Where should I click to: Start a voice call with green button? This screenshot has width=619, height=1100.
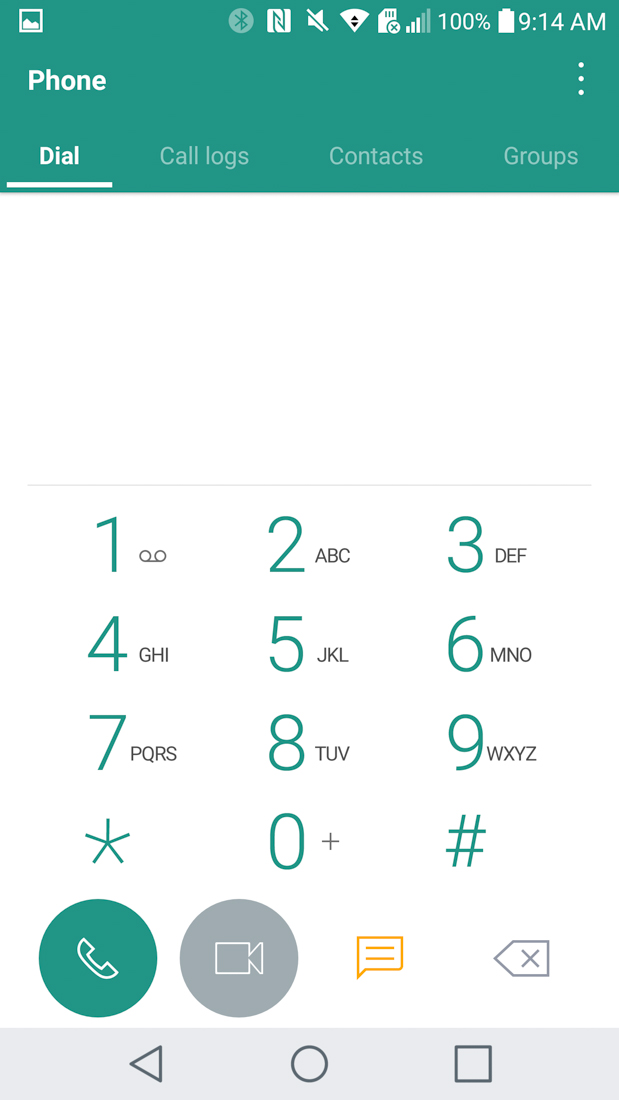[98, 958]
